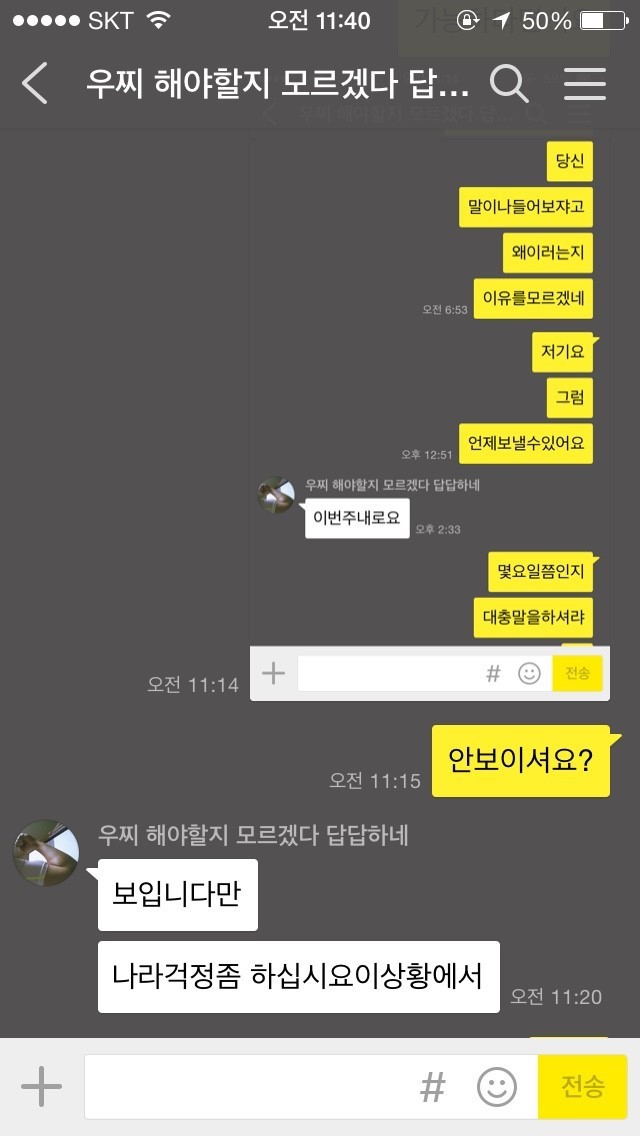Open the attachment plus menu
The image size is (640, 1136).
pyautogui.click(x=41, y=1086)
